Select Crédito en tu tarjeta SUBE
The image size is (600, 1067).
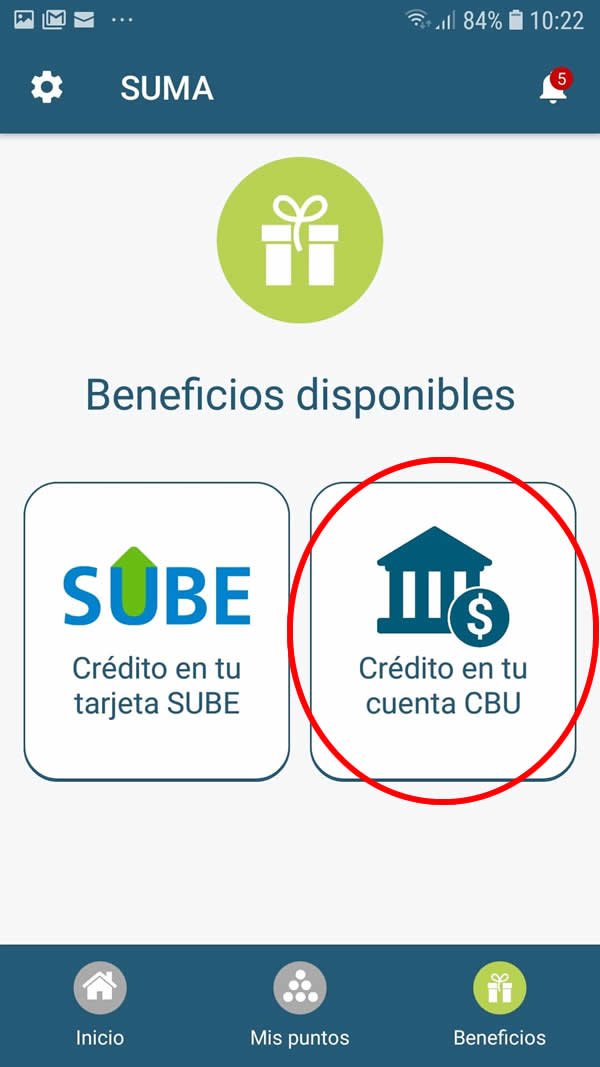pos(156,631)
